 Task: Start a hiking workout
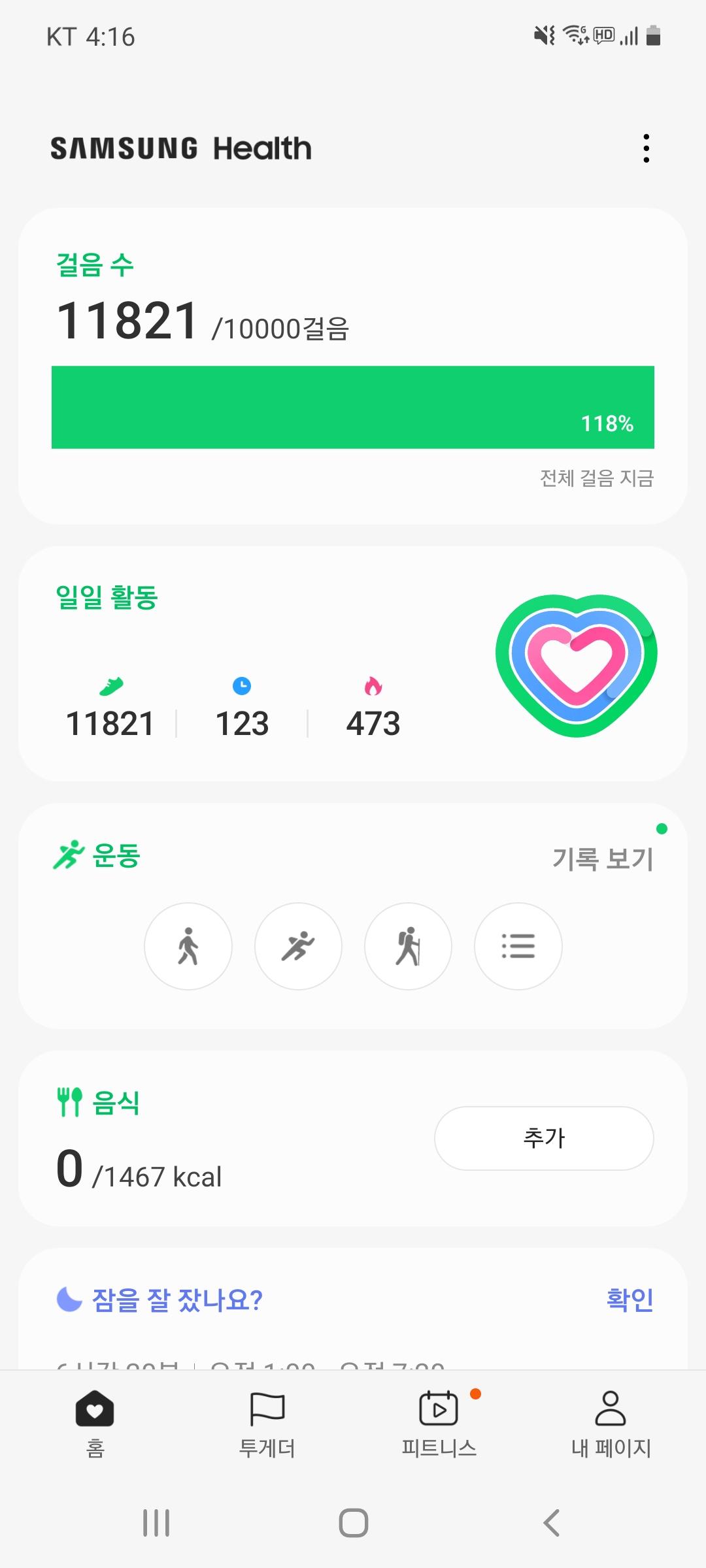[408, 946]
